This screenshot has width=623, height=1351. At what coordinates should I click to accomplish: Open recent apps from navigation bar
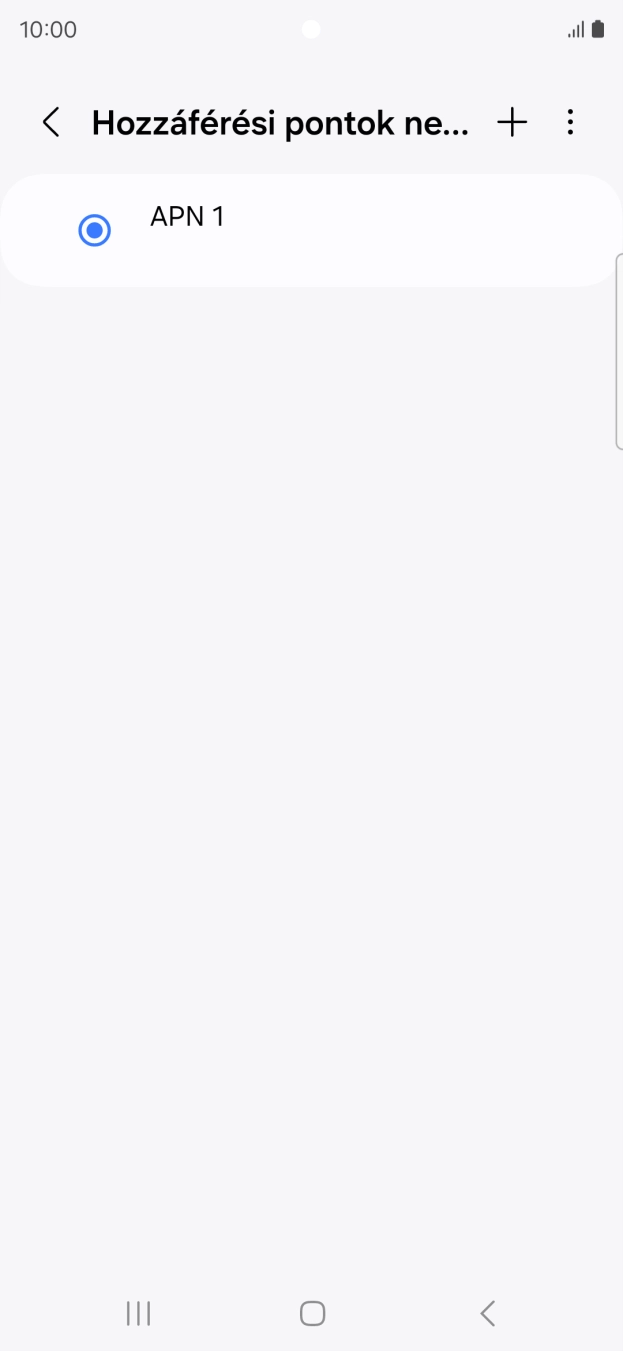(138, 1313)
